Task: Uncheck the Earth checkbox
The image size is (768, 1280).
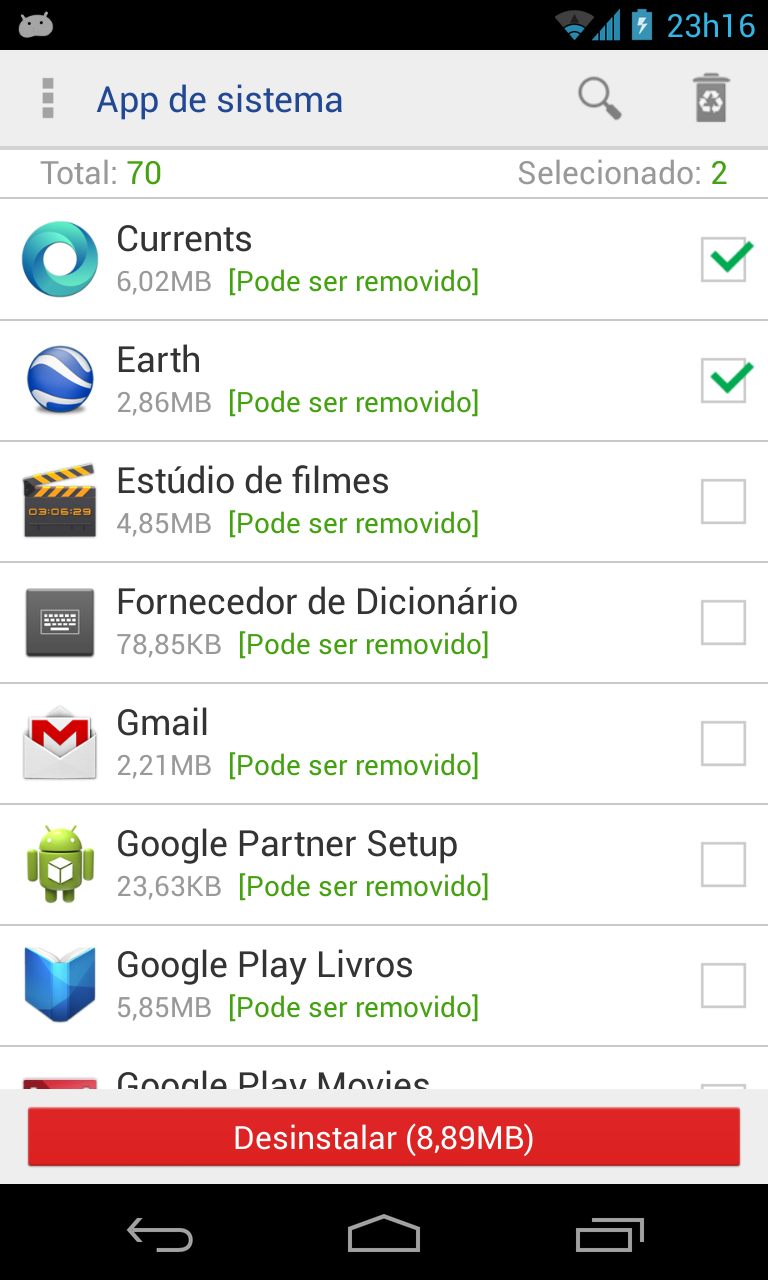Action: 724,381
